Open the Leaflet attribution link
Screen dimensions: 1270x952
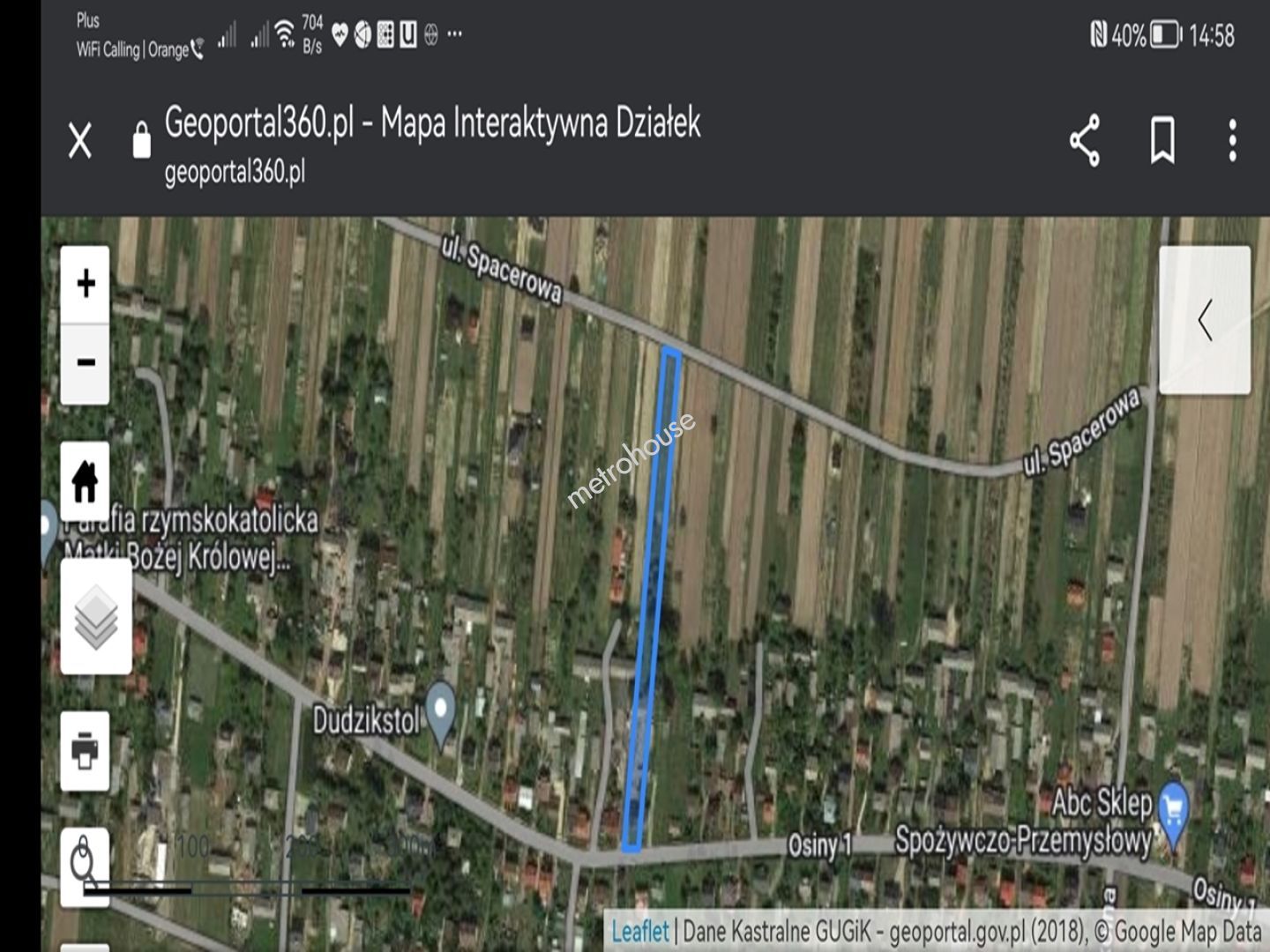tap(640, 931)
